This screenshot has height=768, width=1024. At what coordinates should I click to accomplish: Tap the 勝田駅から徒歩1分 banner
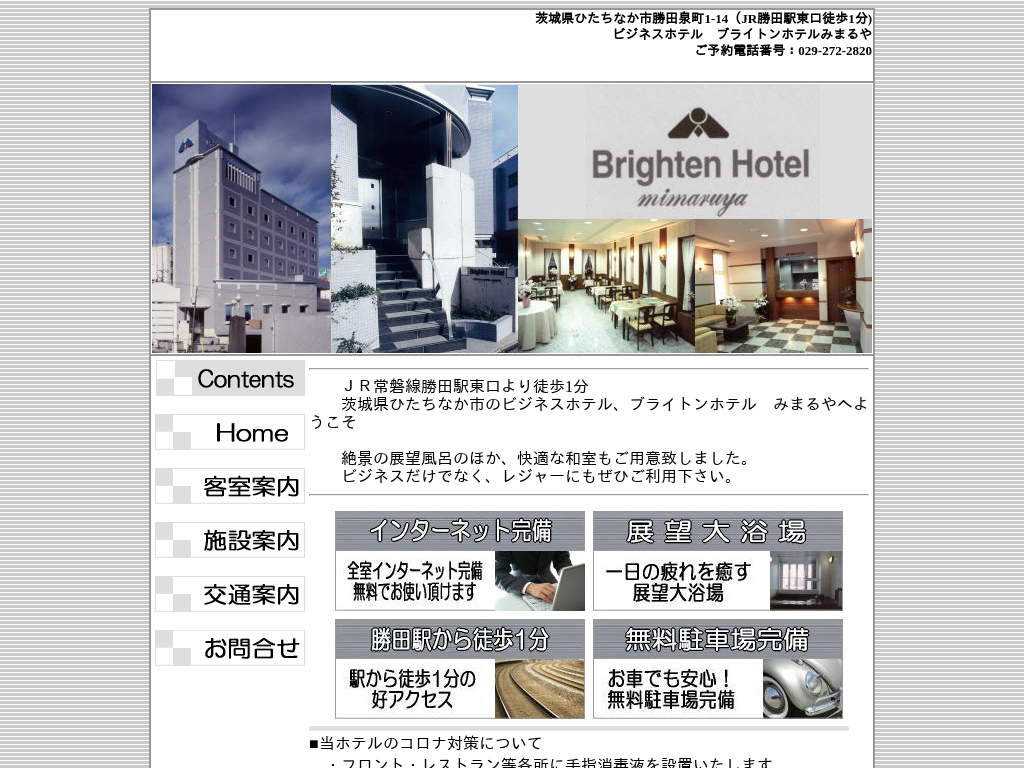point(460,669)
